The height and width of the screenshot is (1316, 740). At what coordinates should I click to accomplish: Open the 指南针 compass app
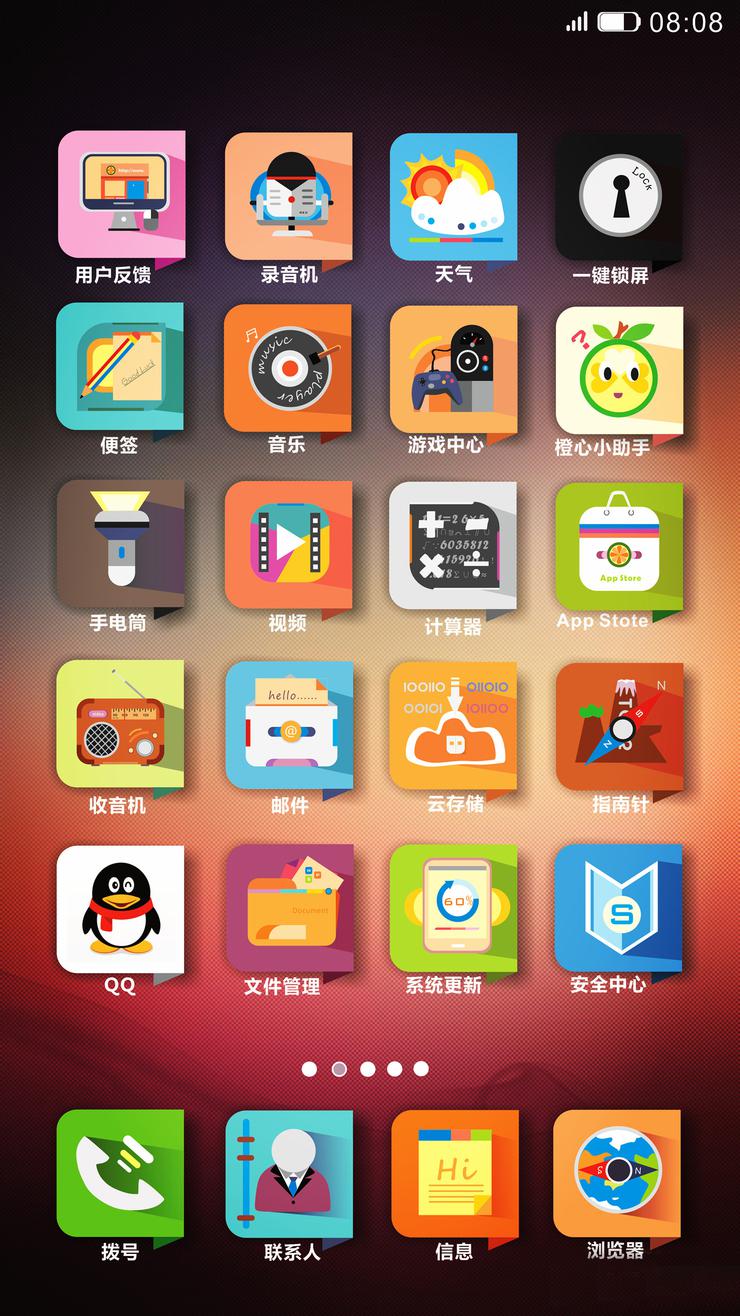coord(619,726)
